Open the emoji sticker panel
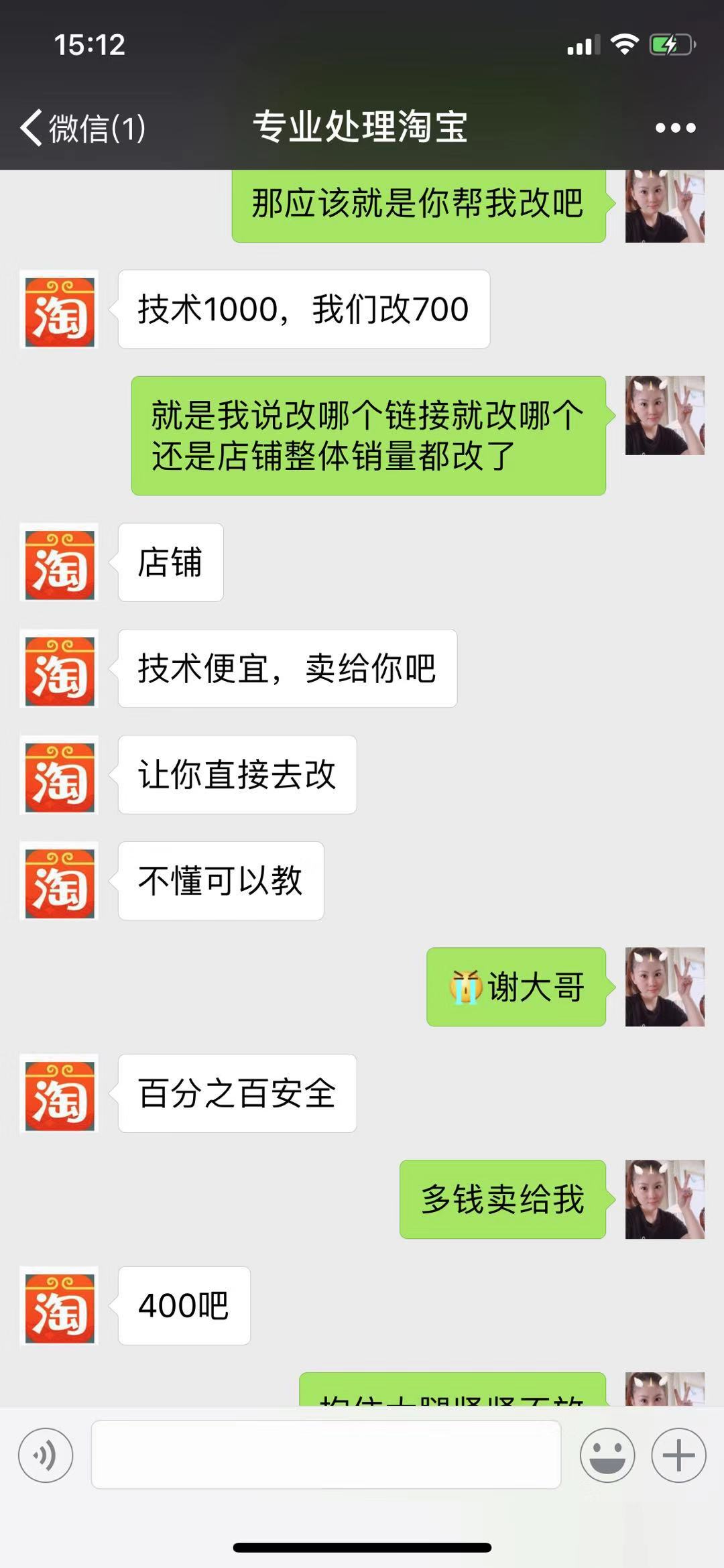Image resolution: width=724 pixels, height=1568 pixels. click(607, 1455)
